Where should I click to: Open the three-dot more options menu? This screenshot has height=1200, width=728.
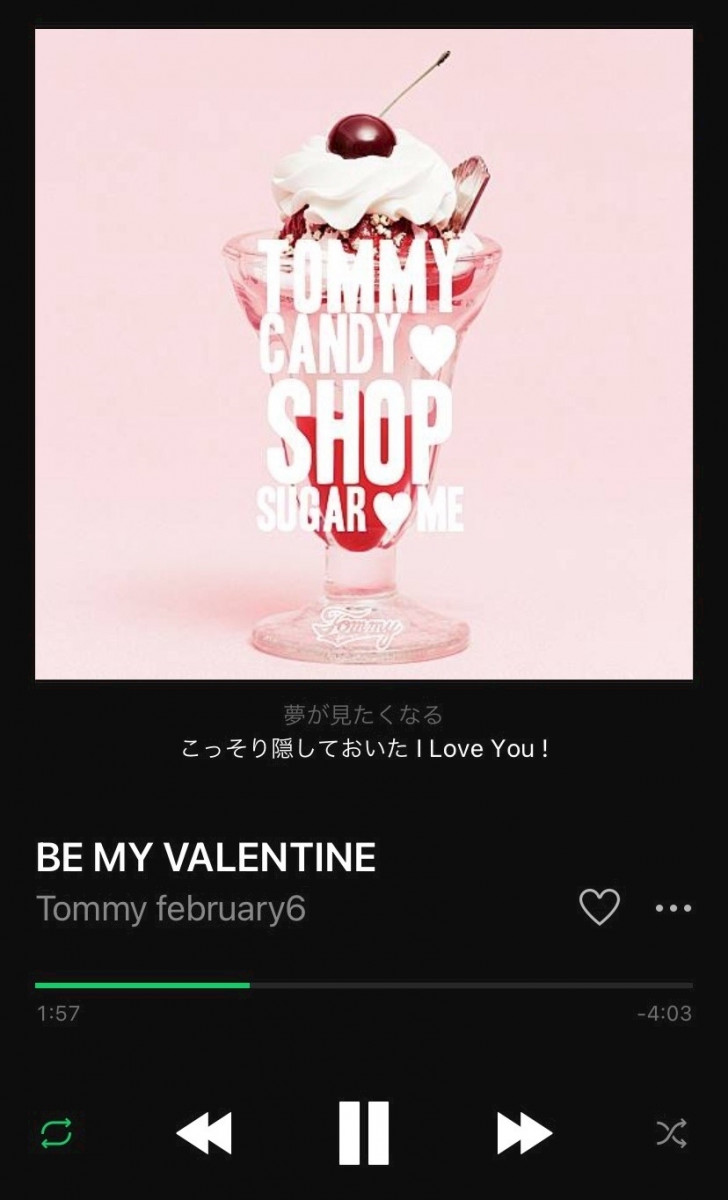(x=673, y=908)
